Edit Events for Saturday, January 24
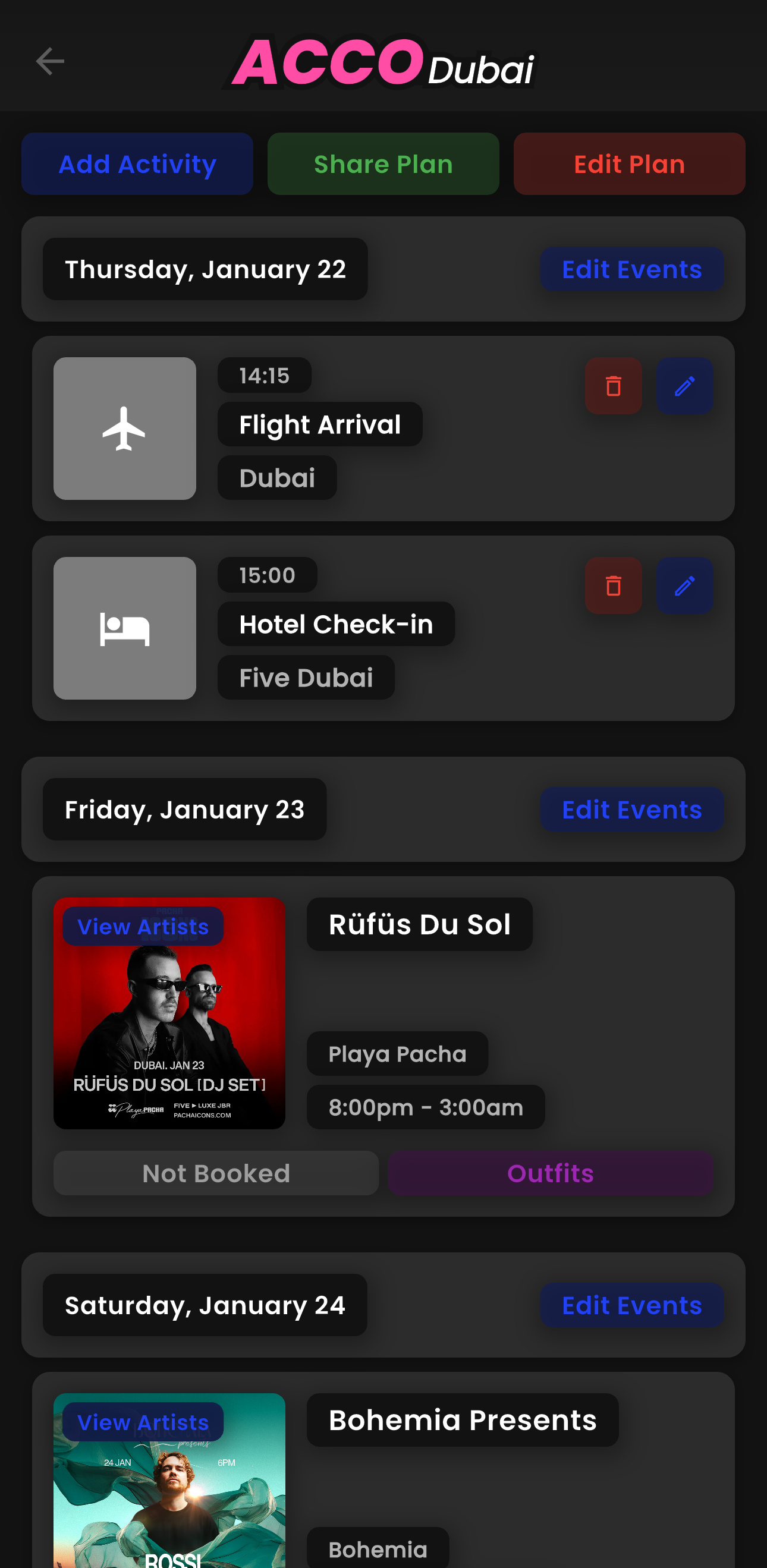The height and width of the screenshot is (1568, 767). point(631,1305)
